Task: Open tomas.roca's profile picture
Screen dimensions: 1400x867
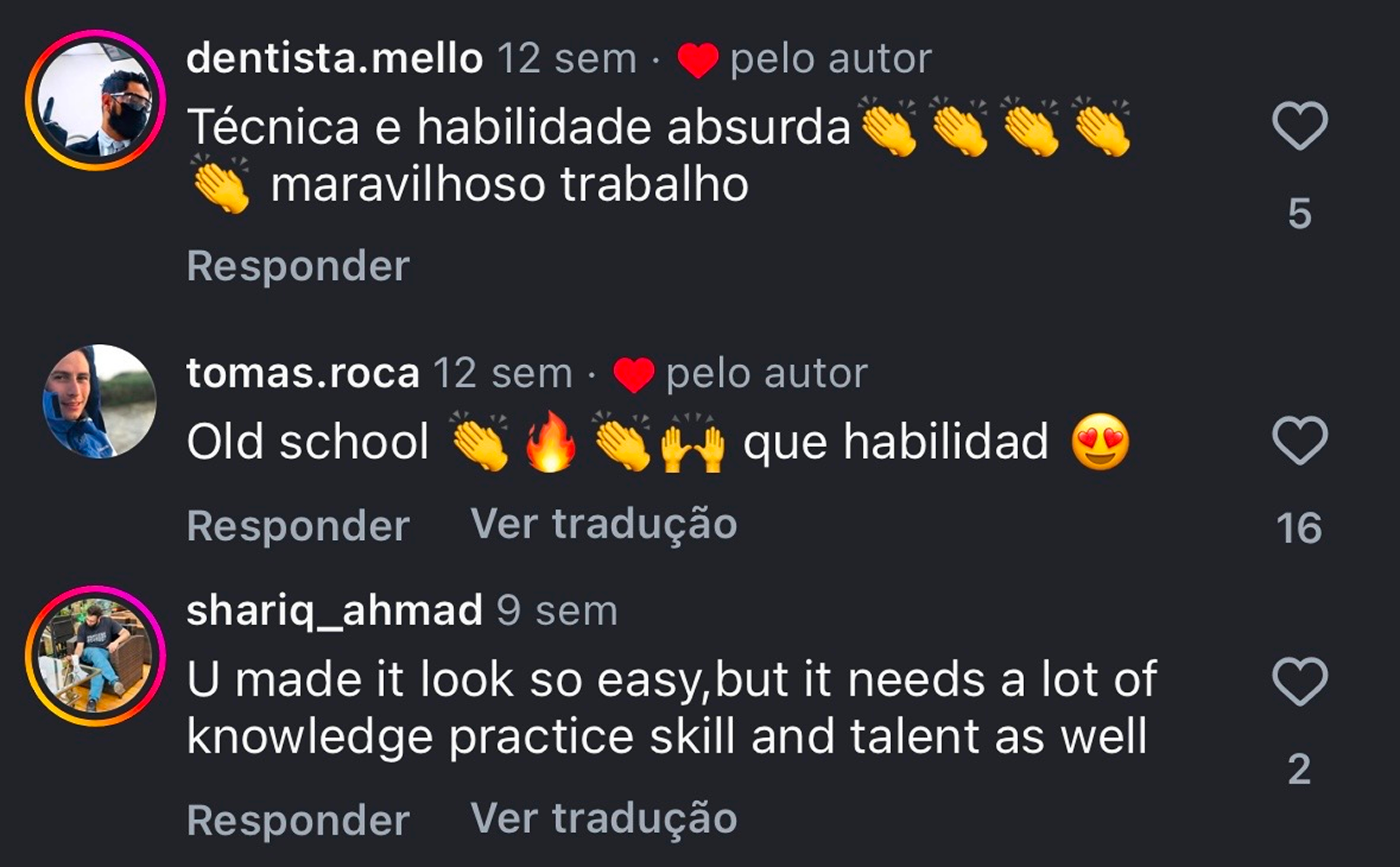Action: pyautogui.click(x=99, y=401)
